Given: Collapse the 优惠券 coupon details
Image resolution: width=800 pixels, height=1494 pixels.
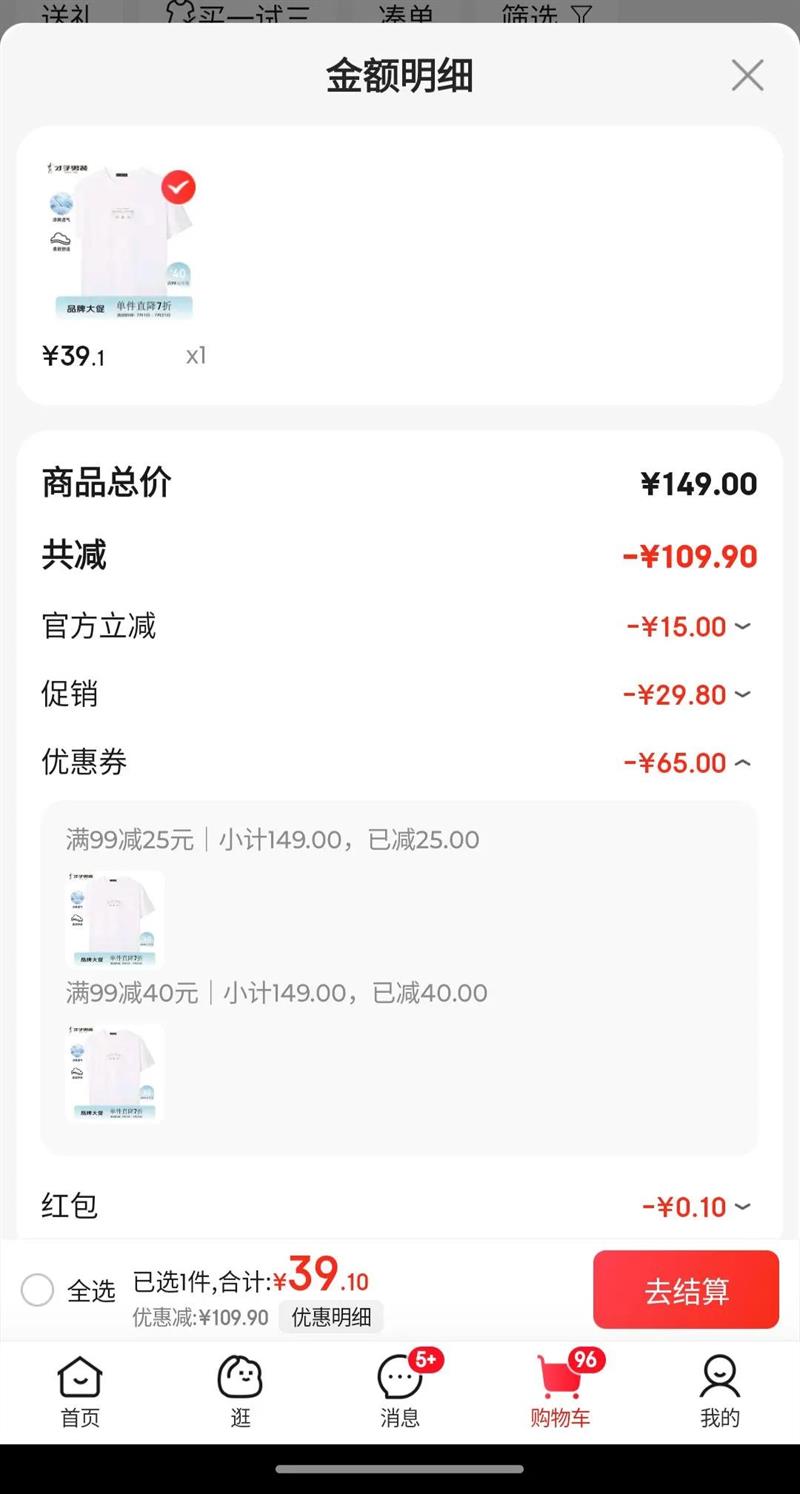Looking at the screenshot, I should [x=742, y=763].
